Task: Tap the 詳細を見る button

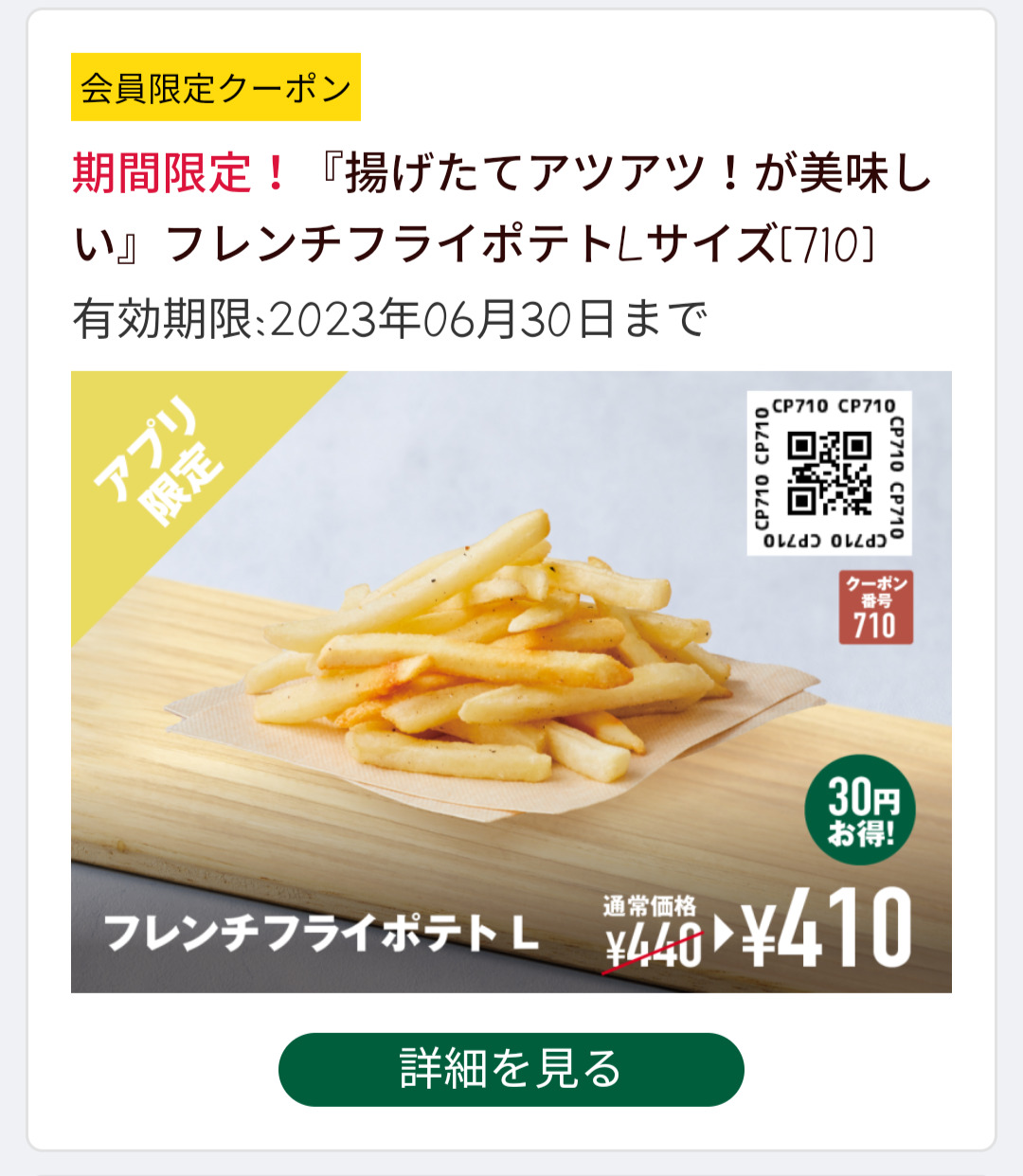Action: pyautogui.click(x=511, y=1069)
